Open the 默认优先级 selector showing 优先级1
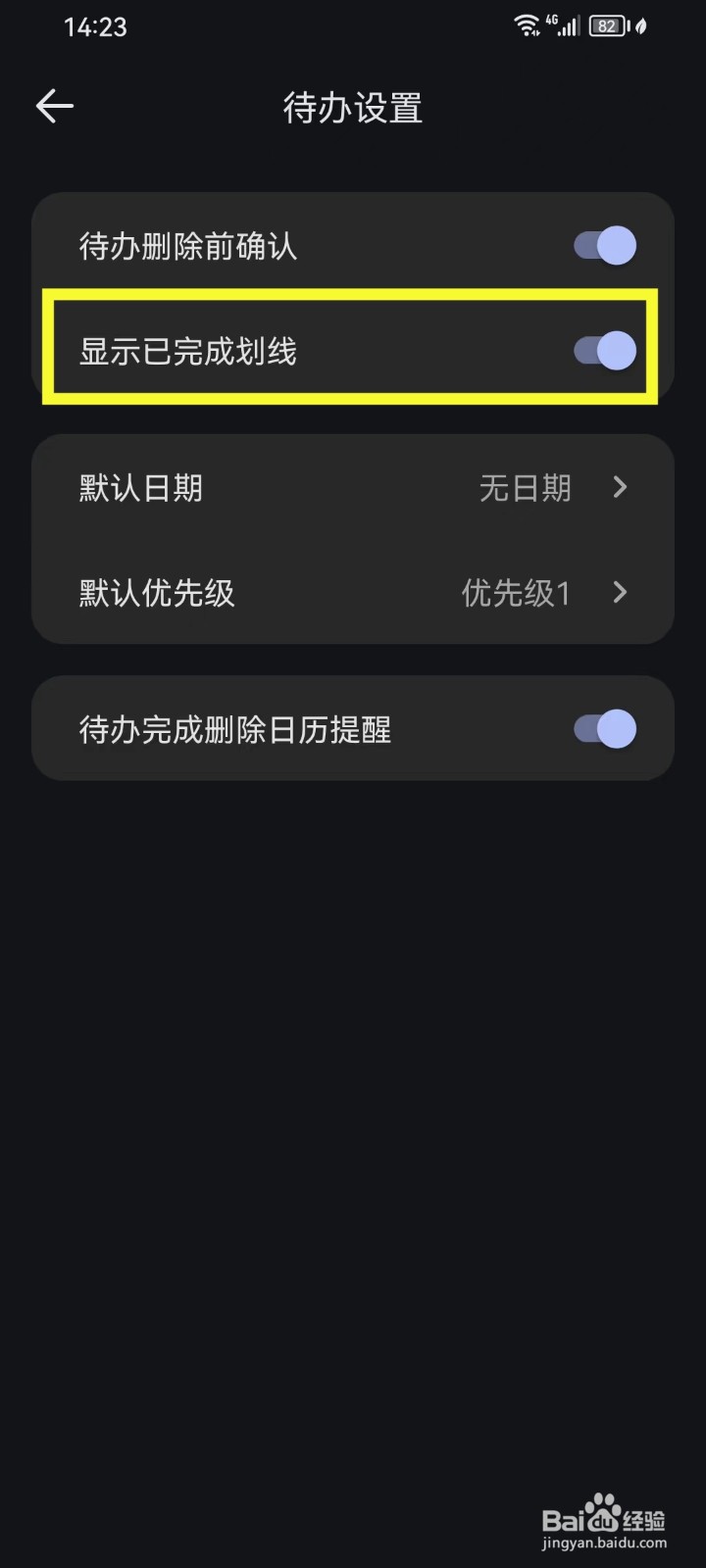The image size is (706, 1568). pos(353,593)
